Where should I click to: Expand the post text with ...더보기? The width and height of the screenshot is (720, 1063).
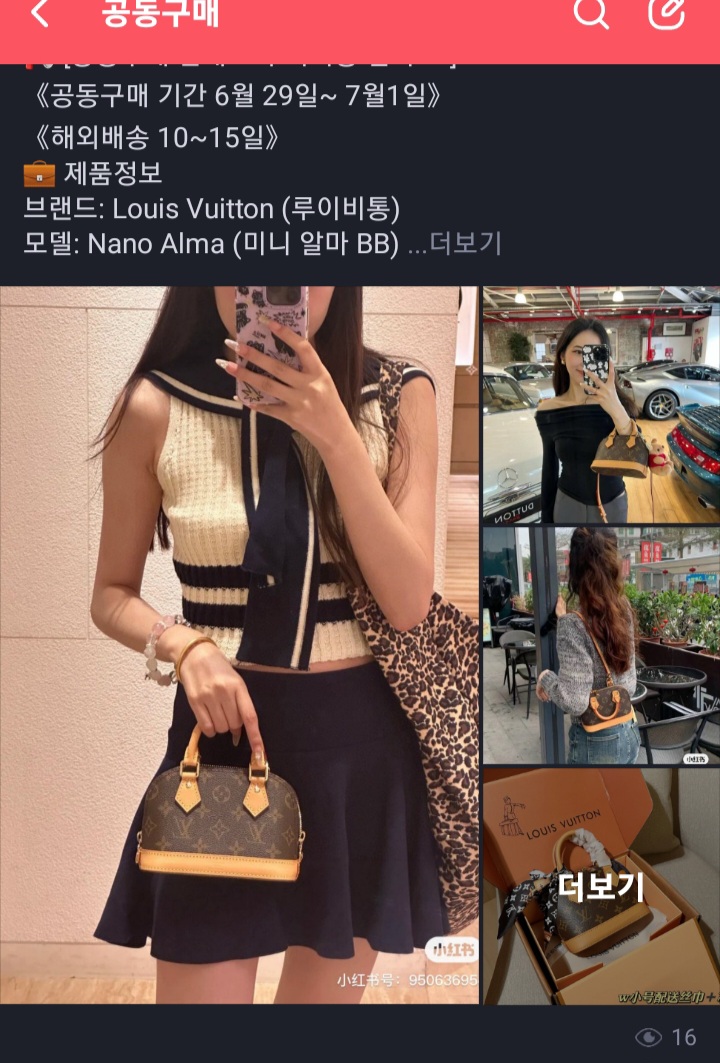[x=456, y=243]
